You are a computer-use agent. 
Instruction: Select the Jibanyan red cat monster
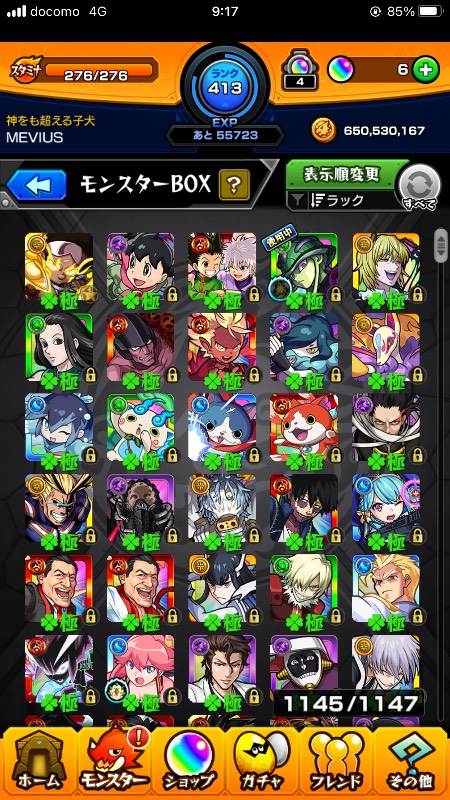tap(304, 428)
